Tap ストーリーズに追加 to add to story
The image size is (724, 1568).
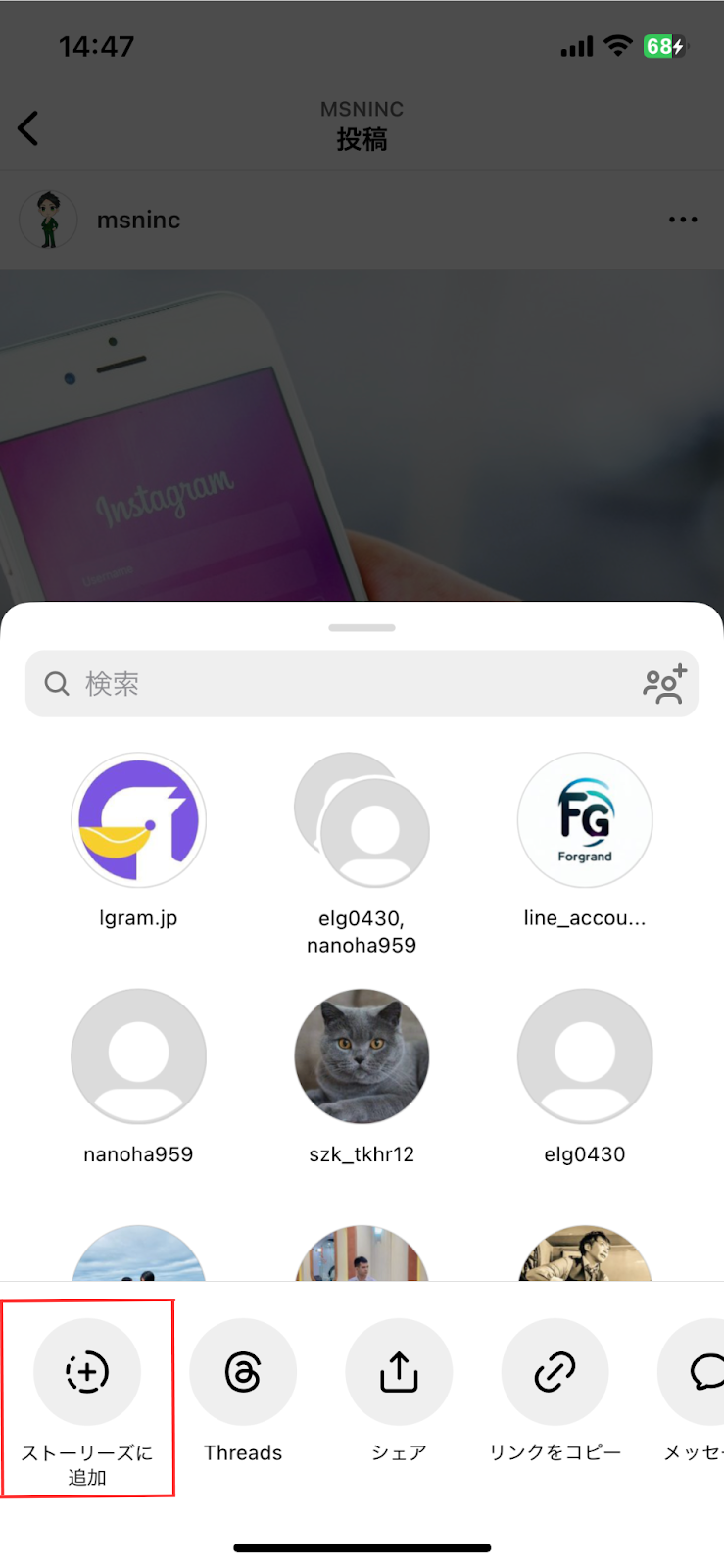tap(87, 1372)
